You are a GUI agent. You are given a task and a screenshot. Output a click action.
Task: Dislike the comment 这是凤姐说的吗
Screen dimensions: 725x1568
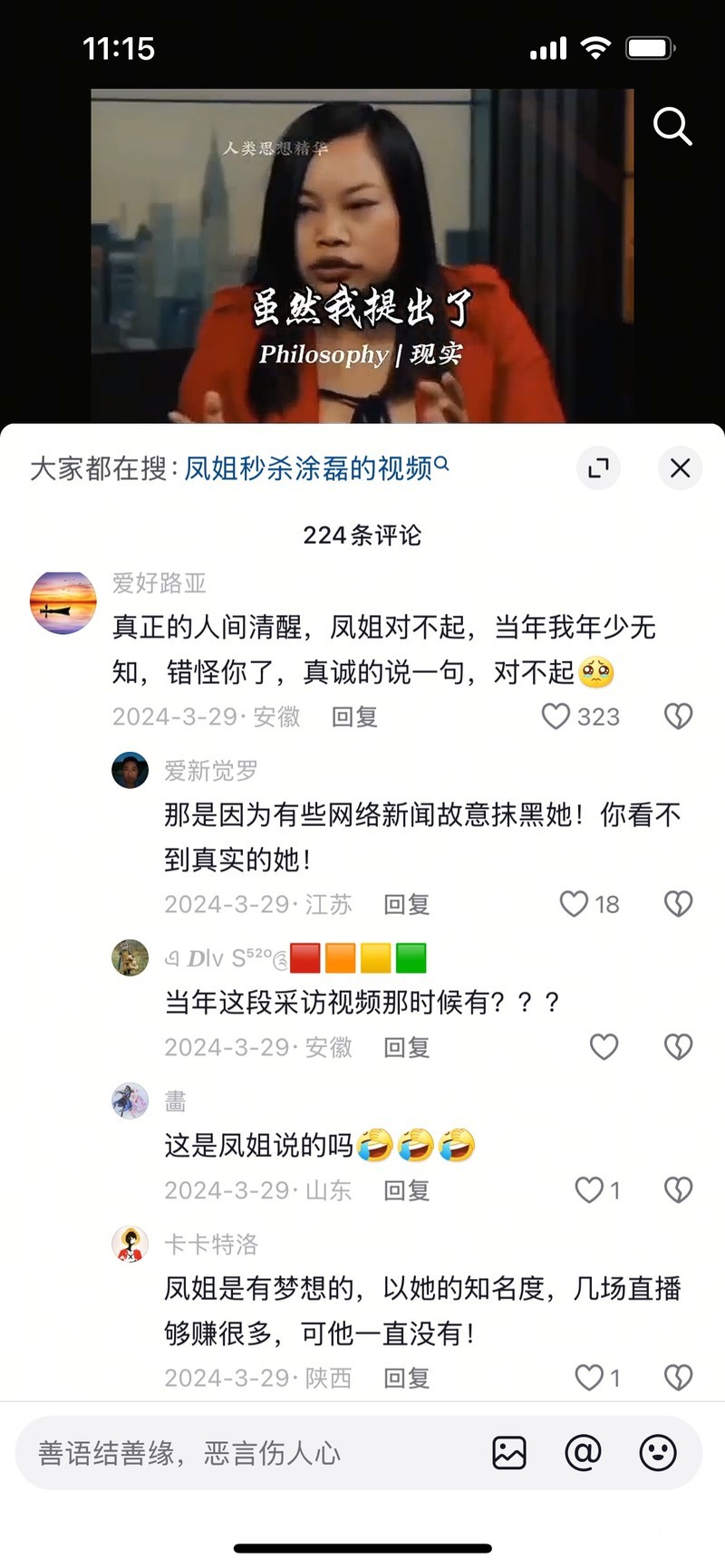click(x=678, y=1190)
